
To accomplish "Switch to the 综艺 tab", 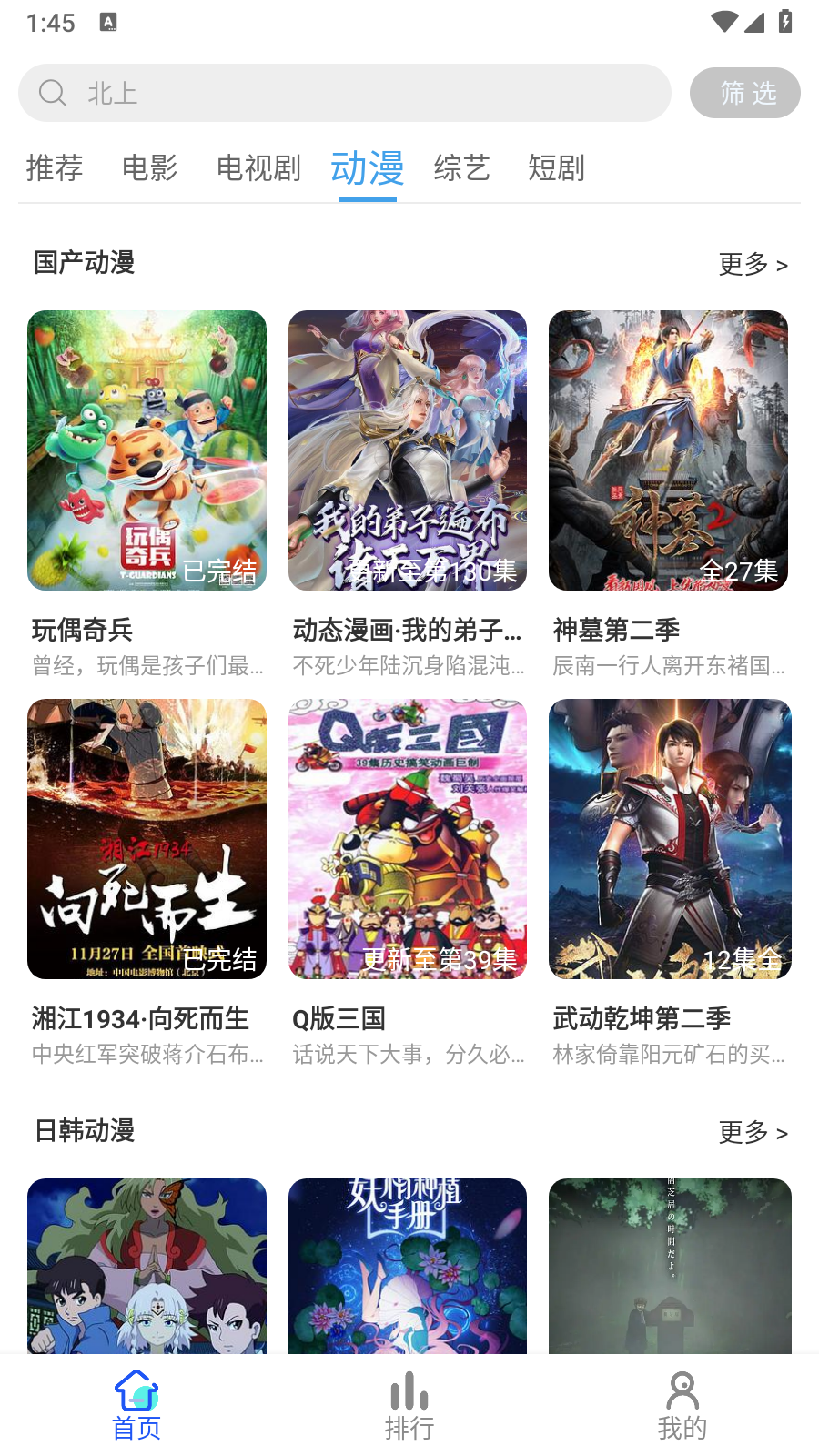I will click(x=462, y=168).
